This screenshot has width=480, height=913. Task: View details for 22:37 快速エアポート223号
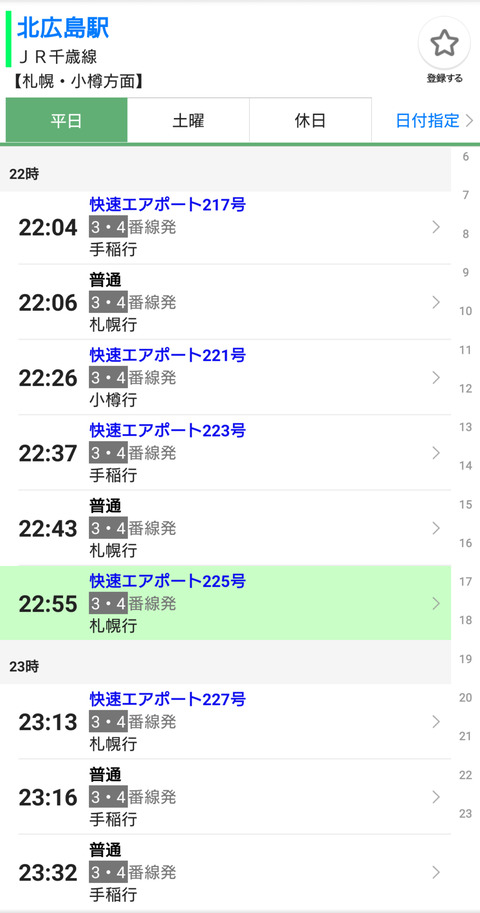pos(225,452)
